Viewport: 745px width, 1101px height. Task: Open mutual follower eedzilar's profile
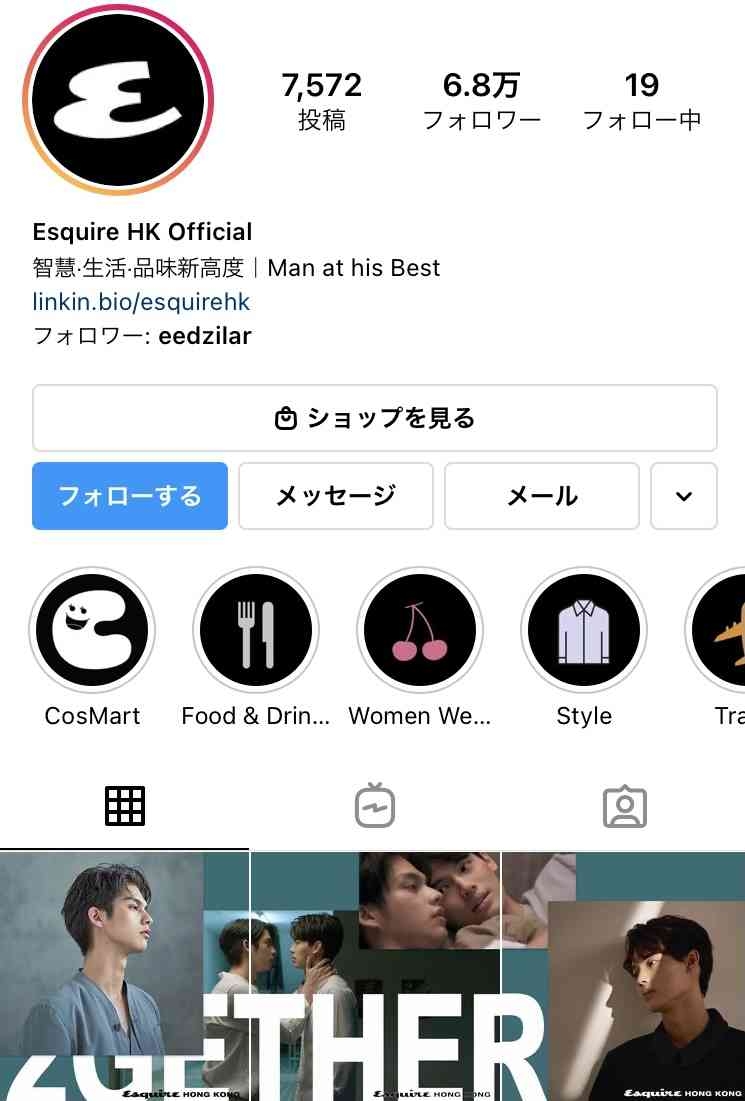pyautogui.click(x=204, y=336)
